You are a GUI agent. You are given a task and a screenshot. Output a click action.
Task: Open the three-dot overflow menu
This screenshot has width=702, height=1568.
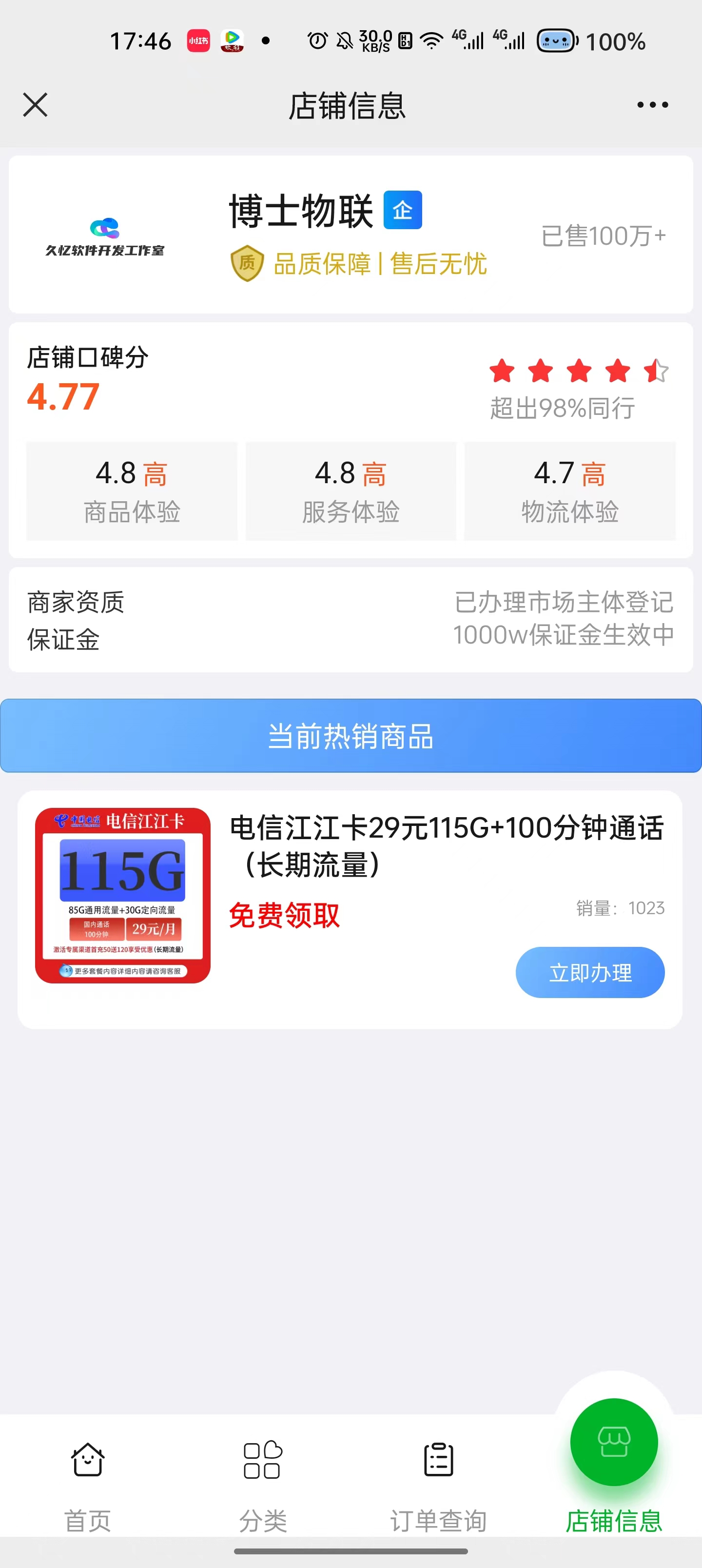point(652,105)
